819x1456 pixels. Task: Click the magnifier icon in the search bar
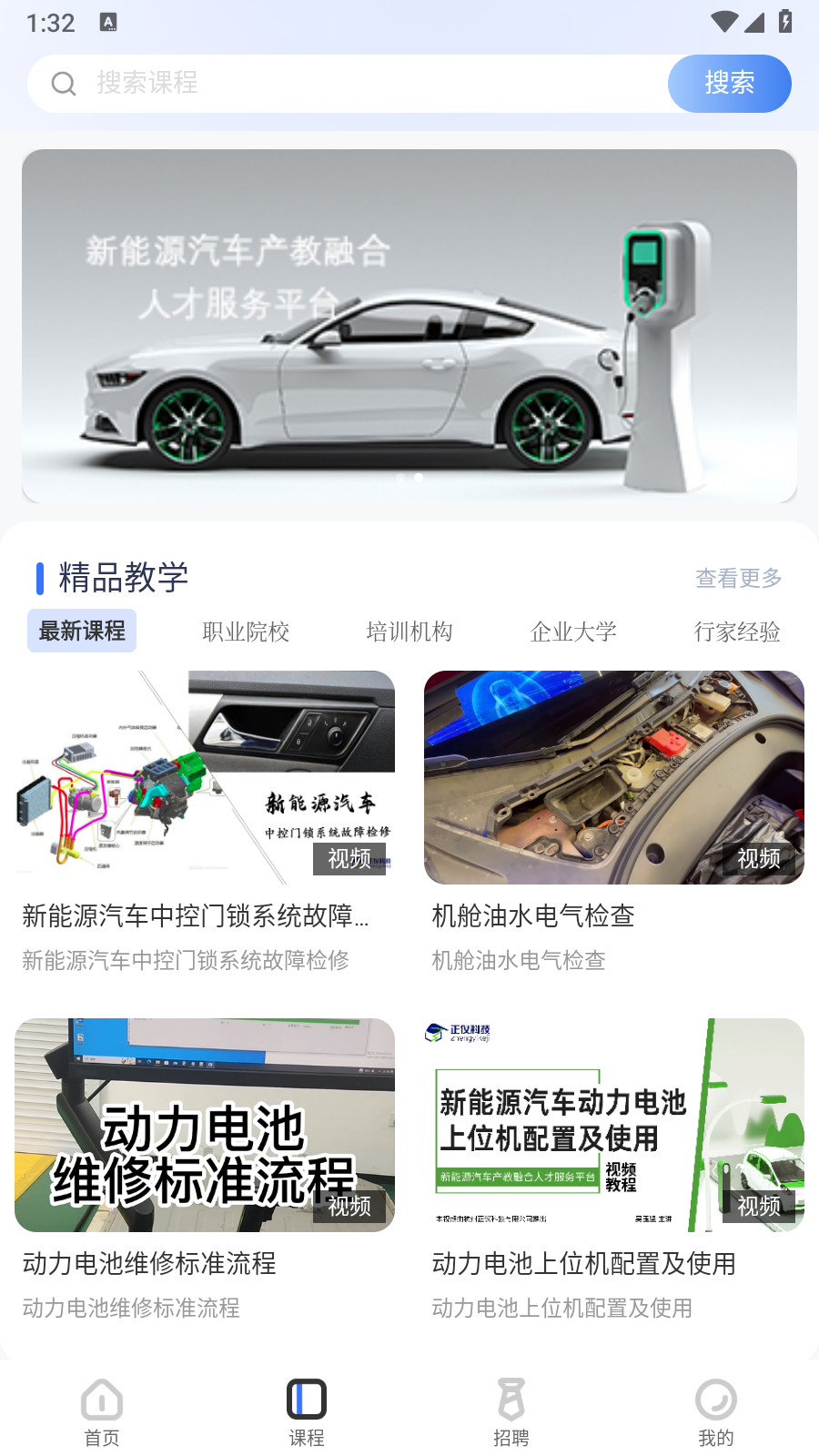pyautogui.click(x=64, y=83)
